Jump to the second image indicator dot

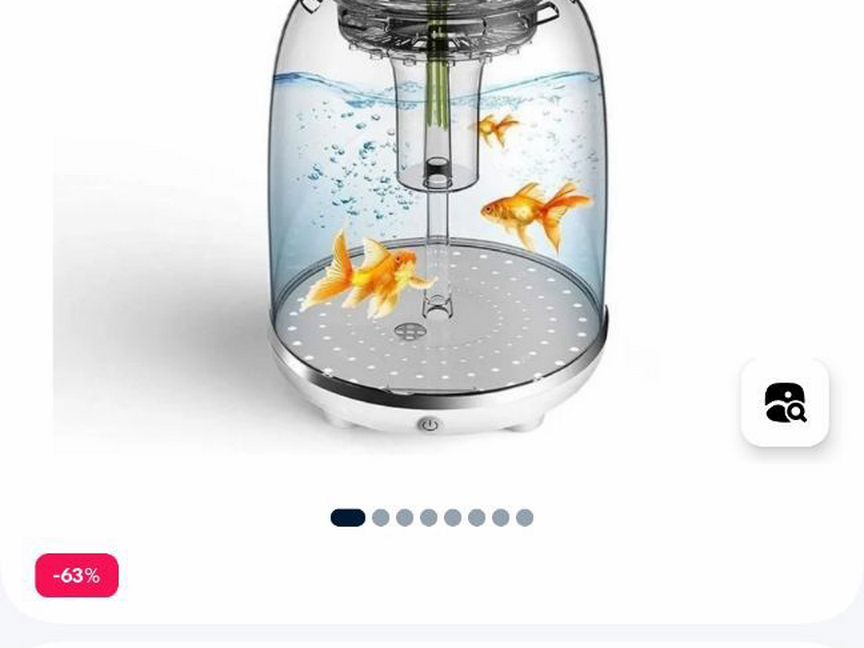point(381,518)
